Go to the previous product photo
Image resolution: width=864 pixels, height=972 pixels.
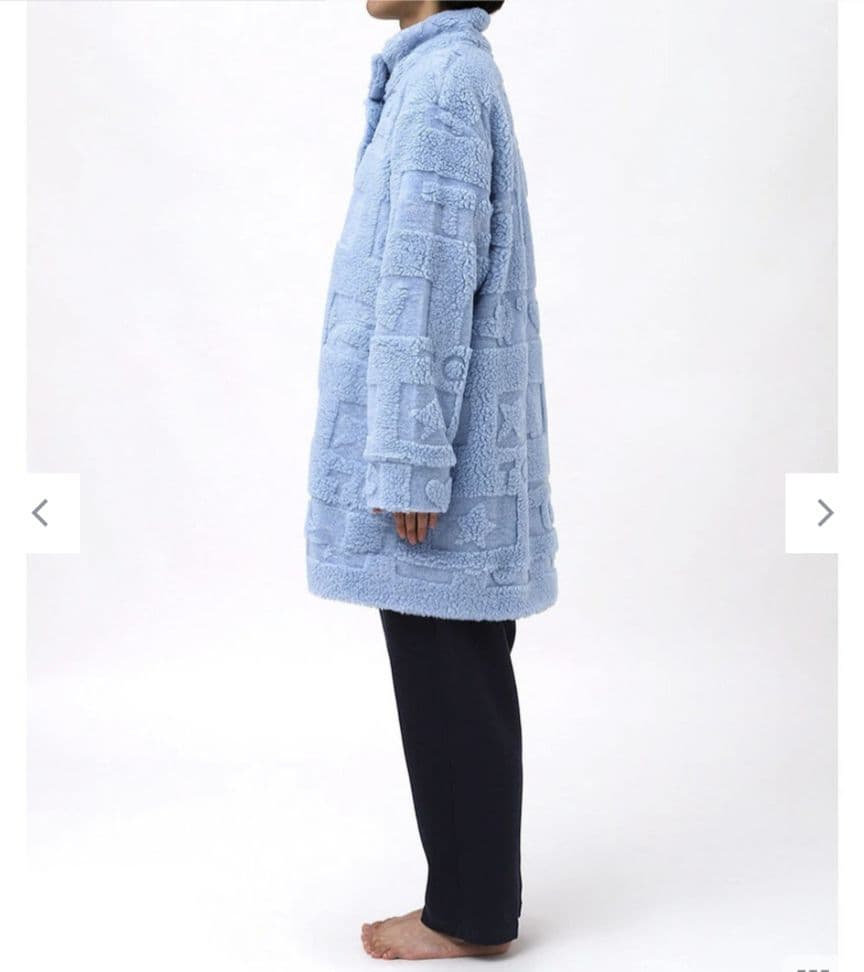[x=41, y=513]
